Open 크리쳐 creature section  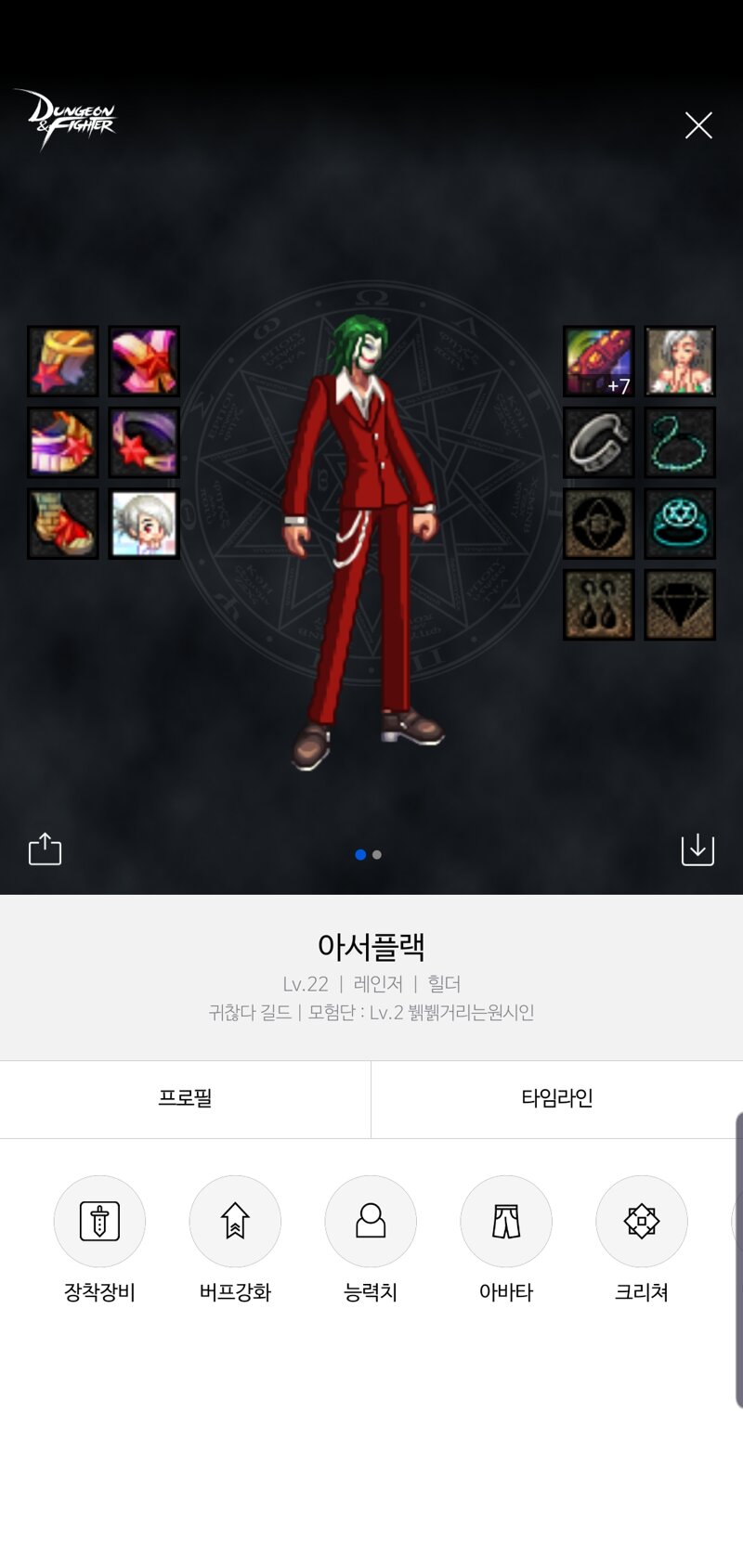(642, 1221)
